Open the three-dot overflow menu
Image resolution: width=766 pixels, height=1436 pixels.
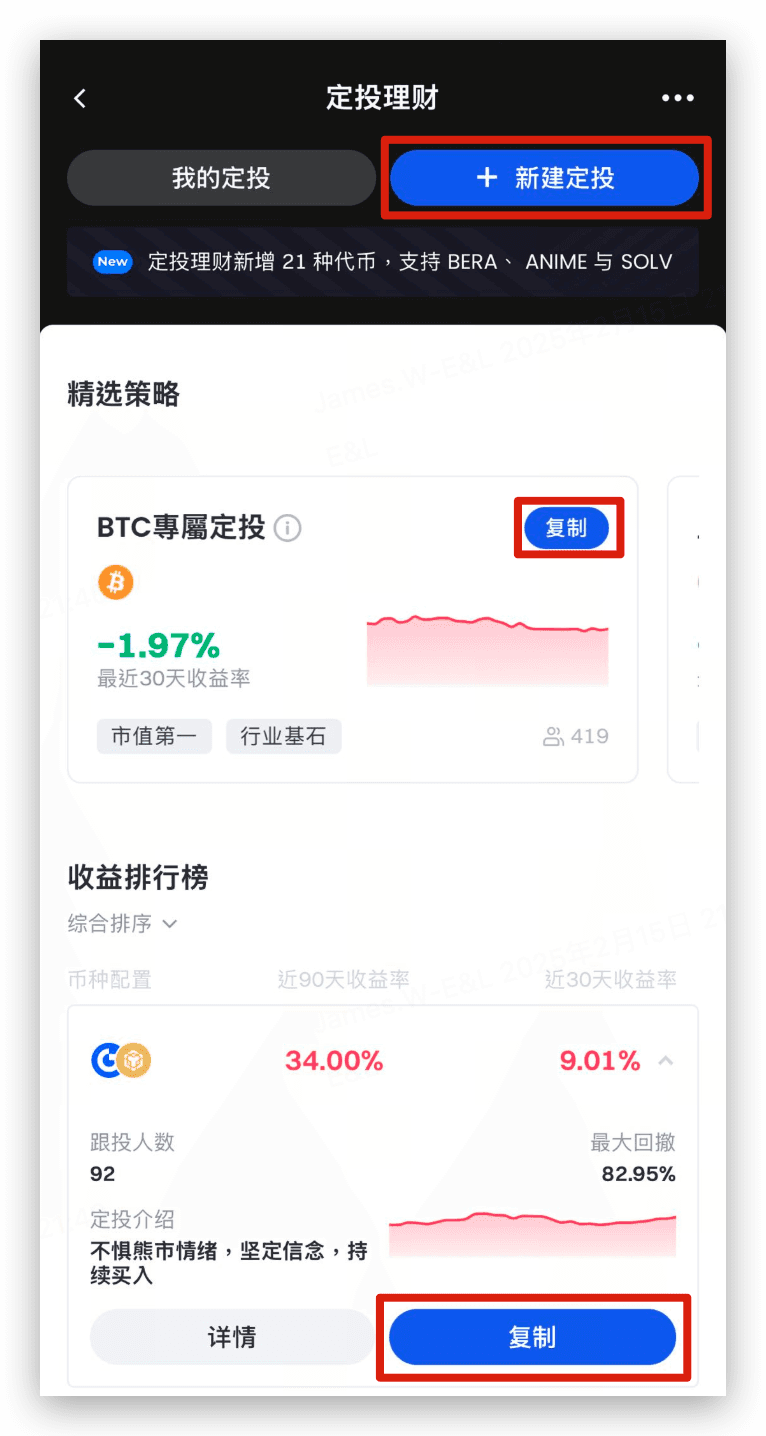point(677,98)
